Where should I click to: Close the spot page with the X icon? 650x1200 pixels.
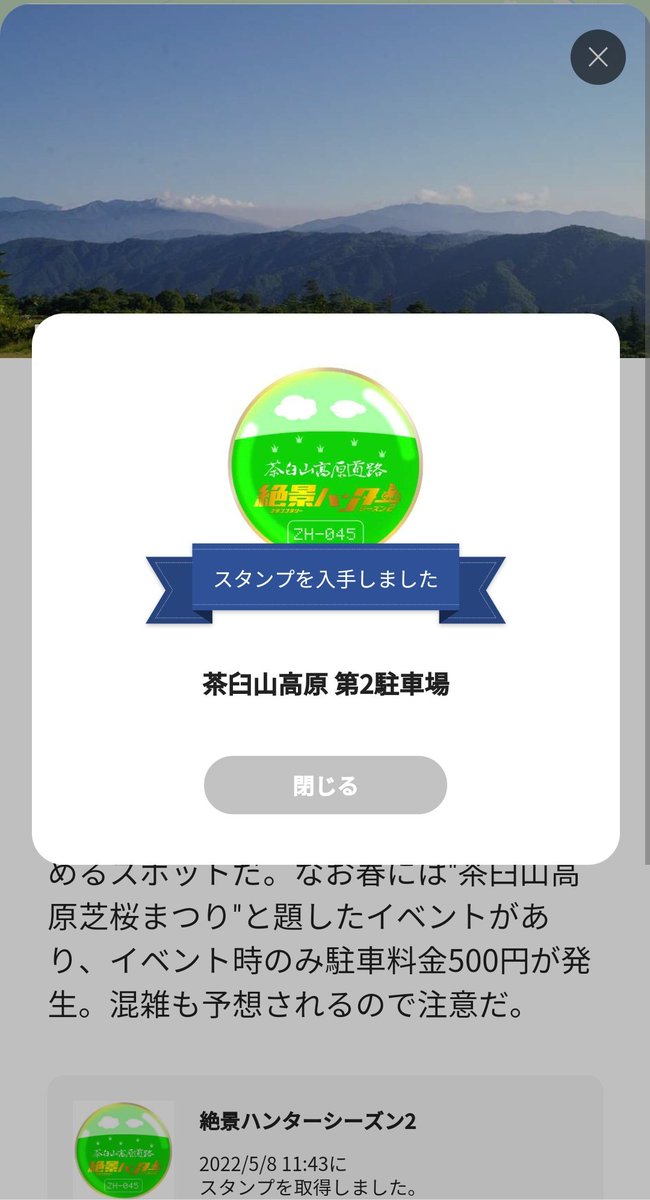click(x=597, y=57)
